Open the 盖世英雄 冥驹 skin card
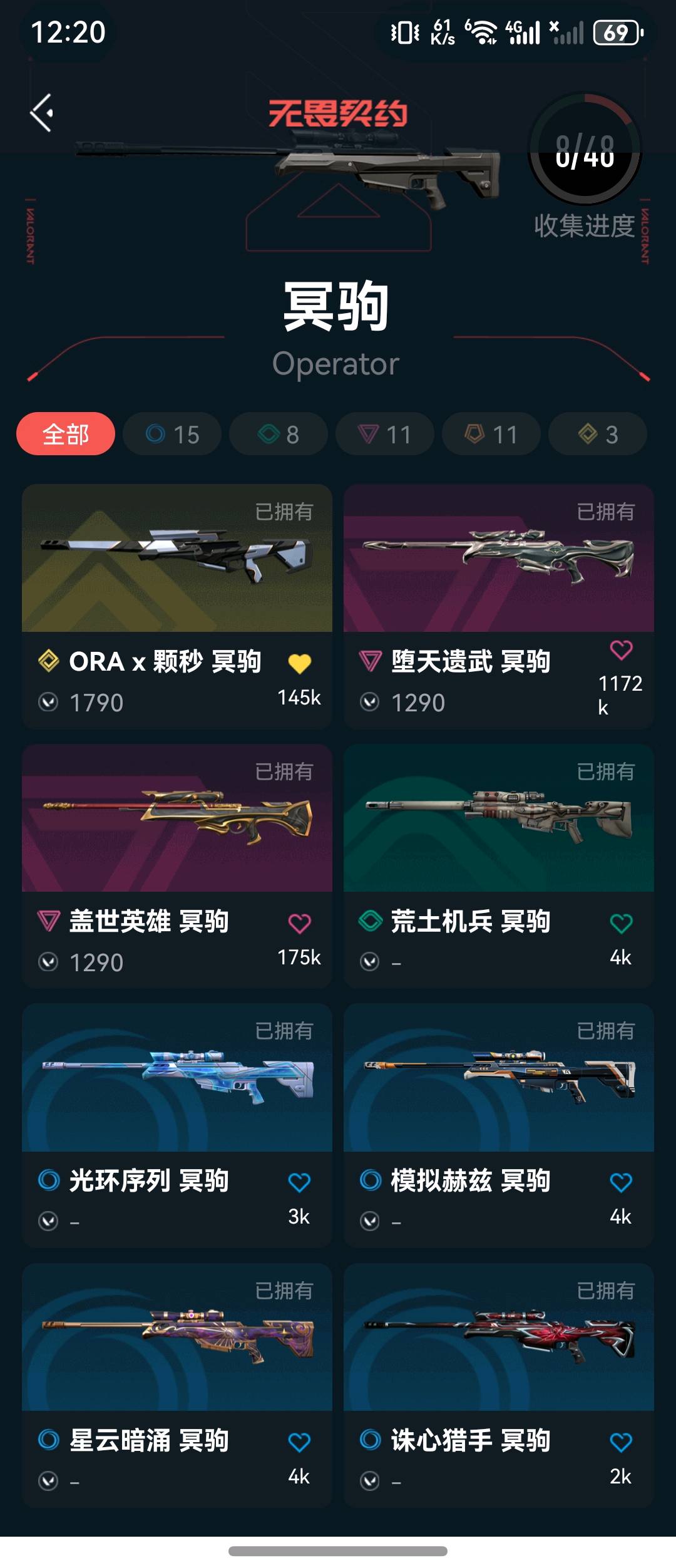This screenshot has height=1568, width=676. click(177, 818)
